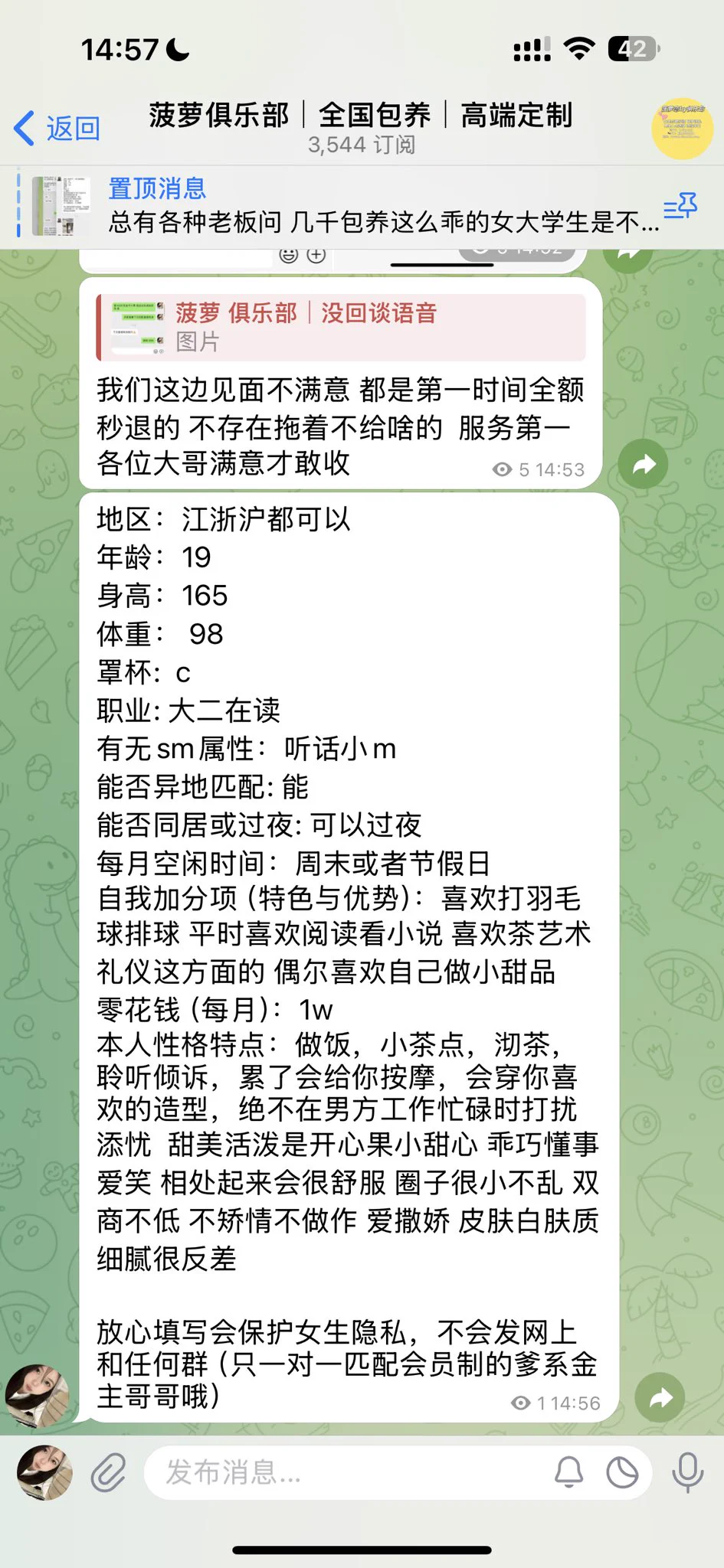
Task: Show the pinned messages list icon
Action: (x=680, y=207)
